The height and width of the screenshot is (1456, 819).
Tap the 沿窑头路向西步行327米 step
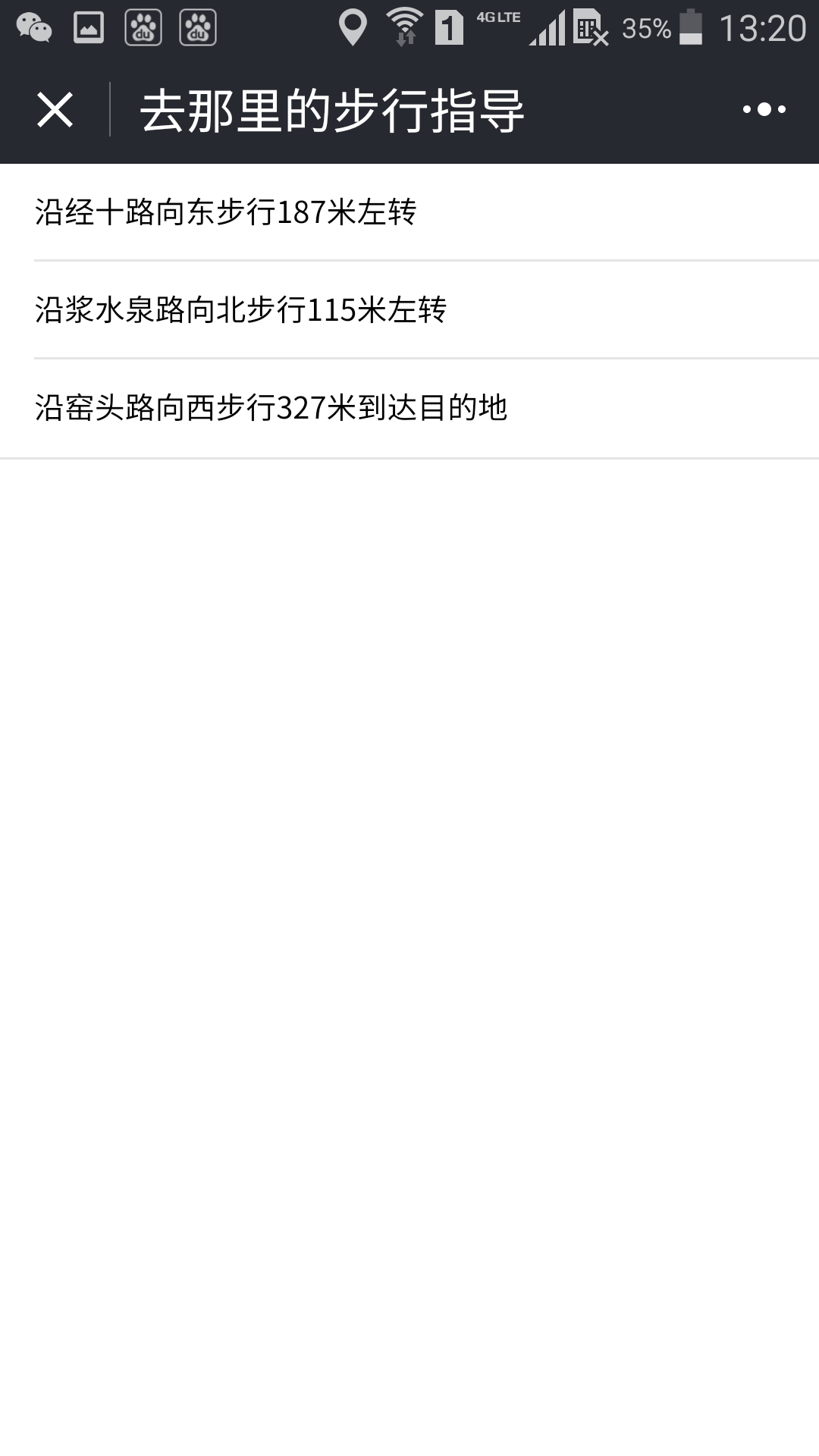(409, 408)
